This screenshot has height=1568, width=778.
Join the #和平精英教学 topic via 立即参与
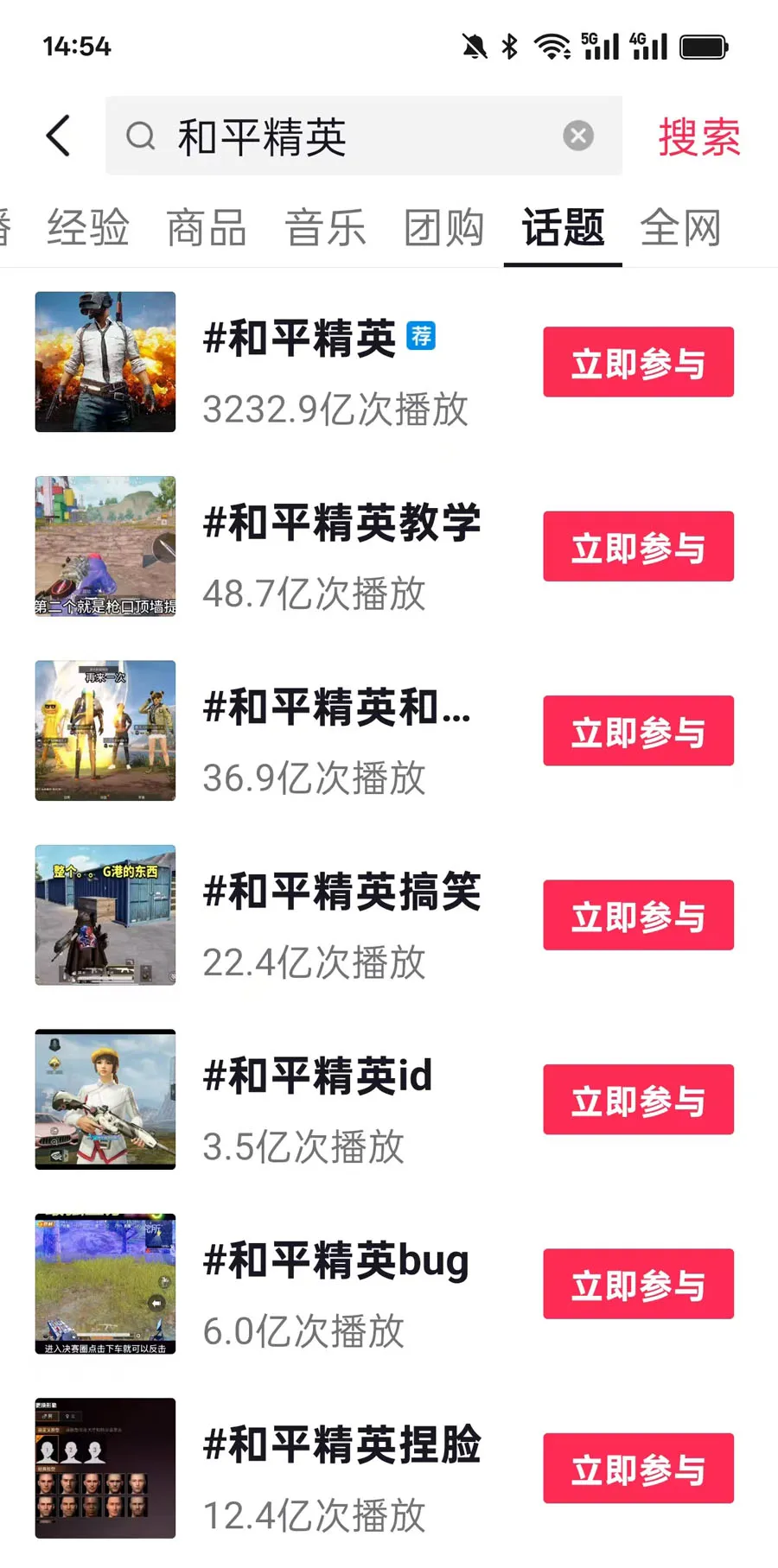click(x=638, y=547)
